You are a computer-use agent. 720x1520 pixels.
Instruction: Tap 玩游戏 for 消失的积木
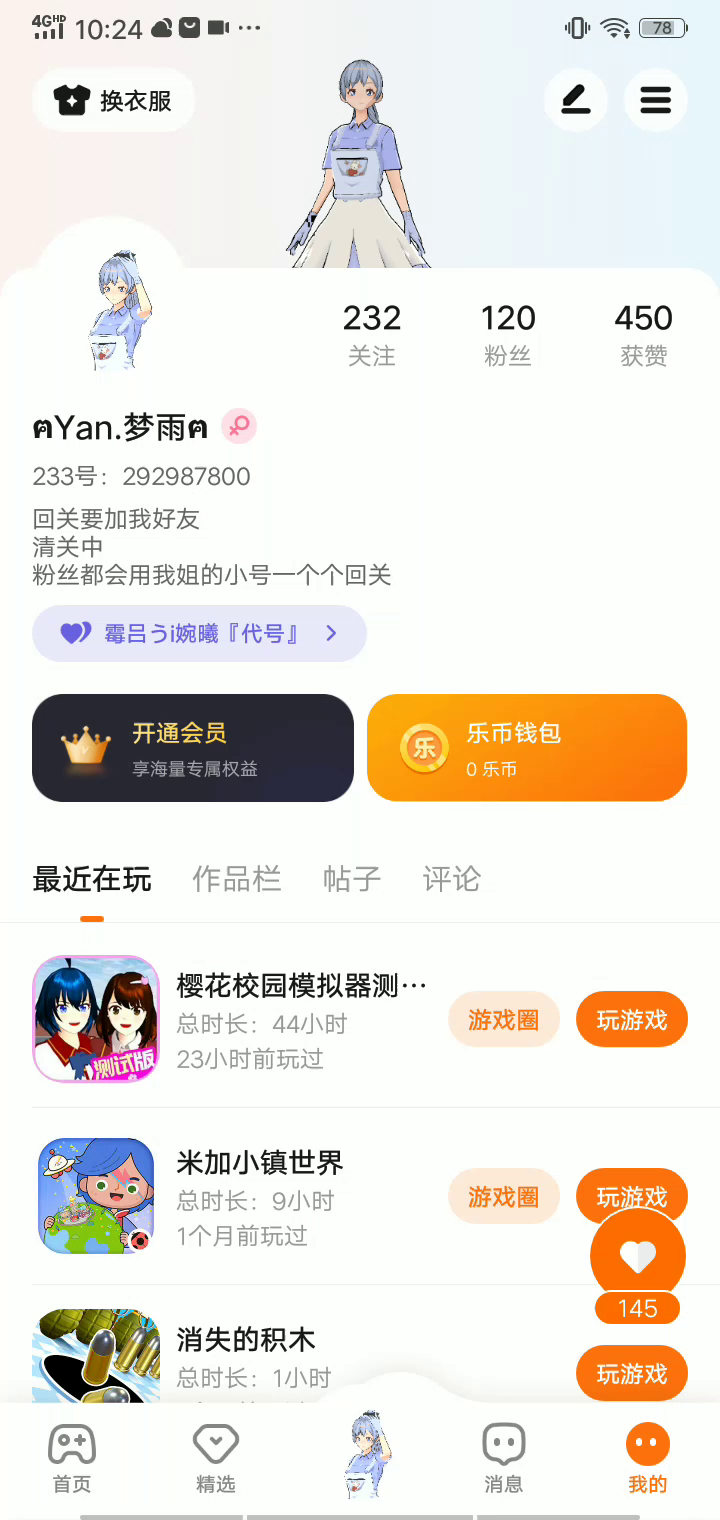[x=631, y=1374]
